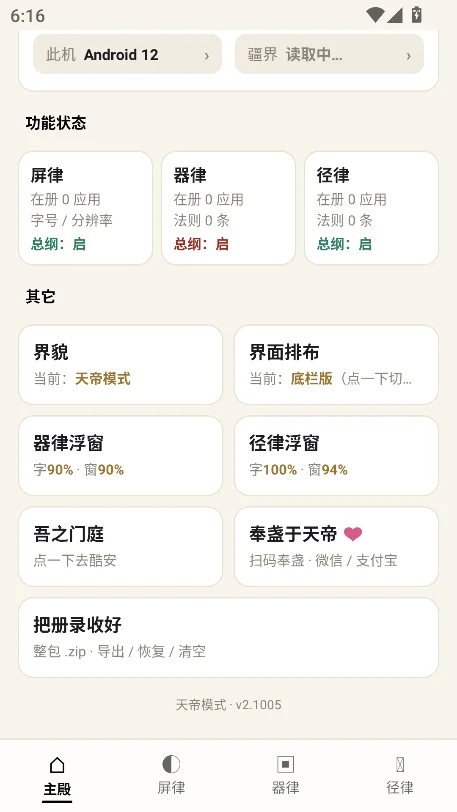Screen dimensions: 457x812
Task: Switch layout via 界面排布 card
Action: click(336, 365)
